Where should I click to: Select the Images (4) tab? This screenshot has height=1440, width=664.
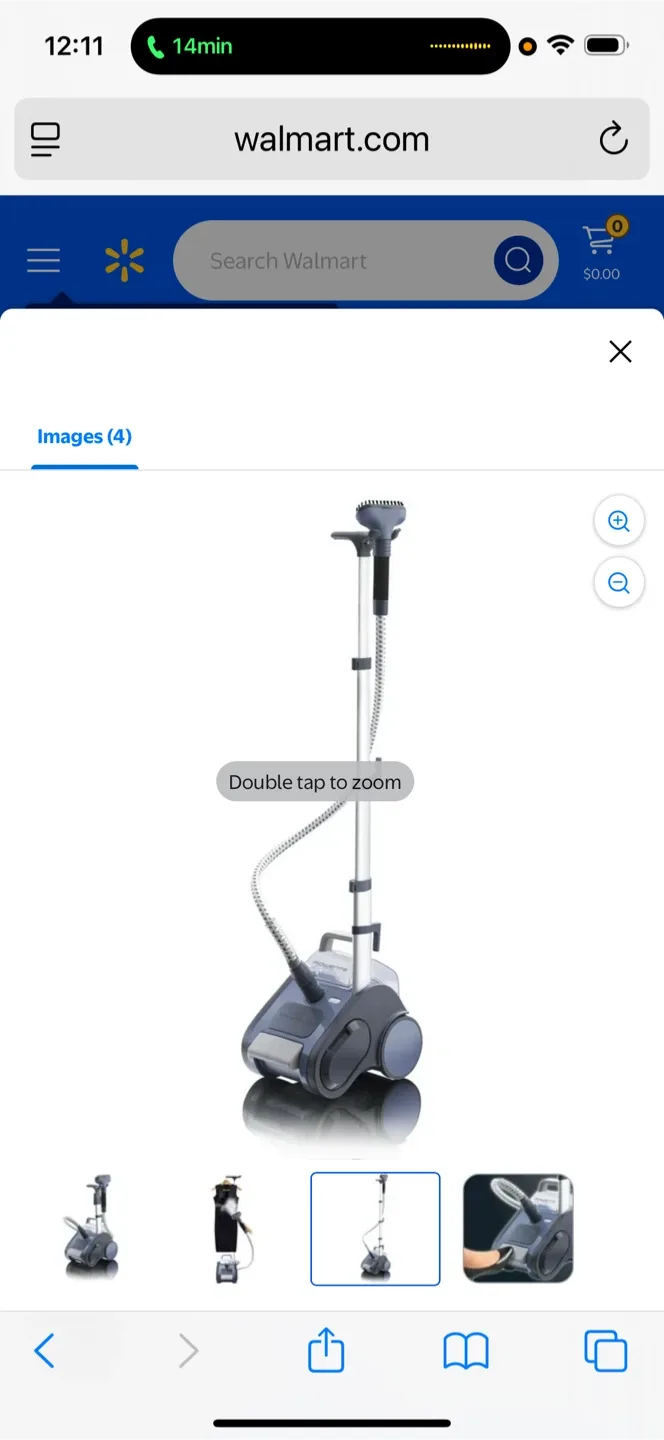[84, 437]
